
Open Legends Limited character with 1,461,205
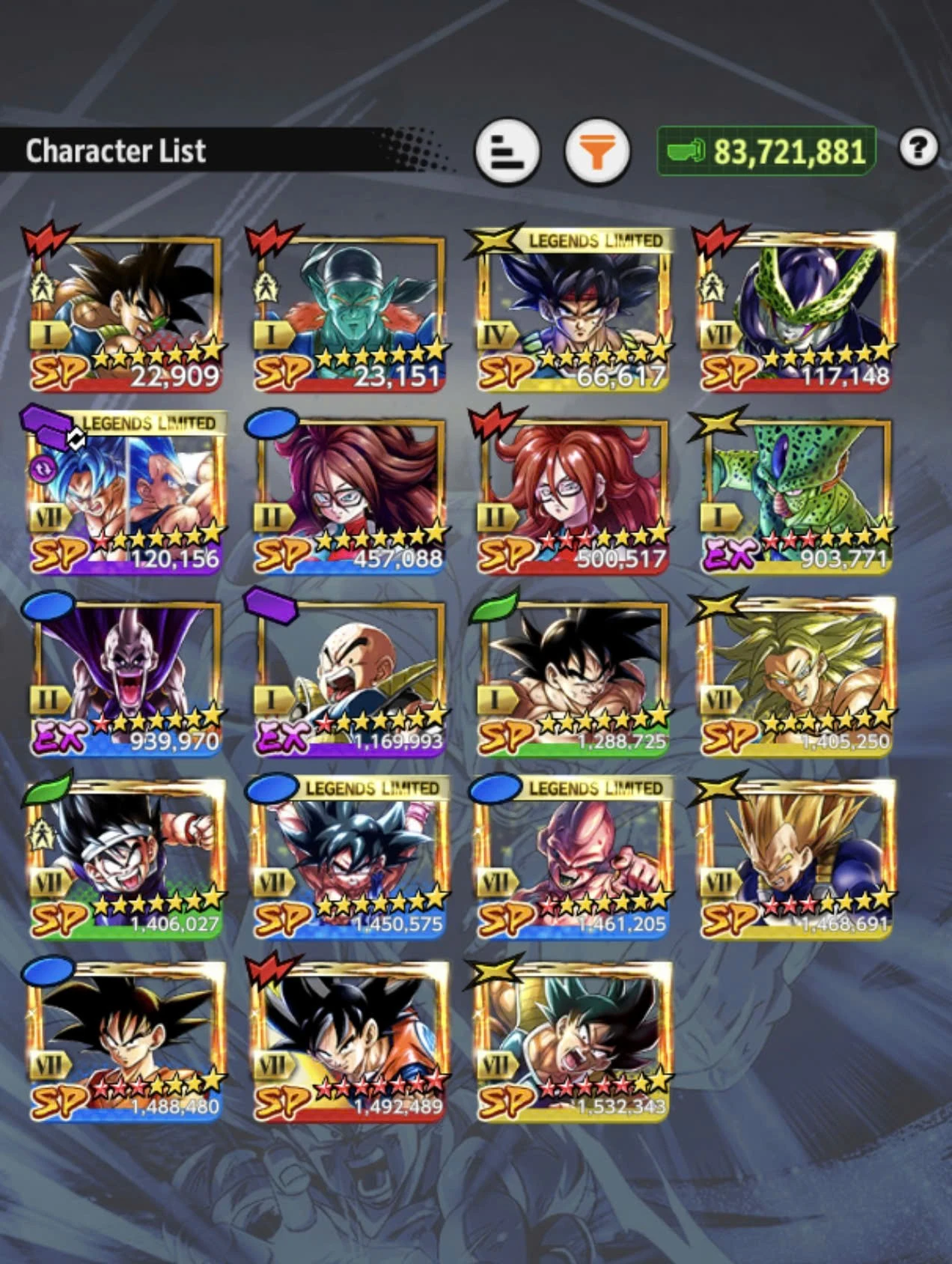pos(573,860)
